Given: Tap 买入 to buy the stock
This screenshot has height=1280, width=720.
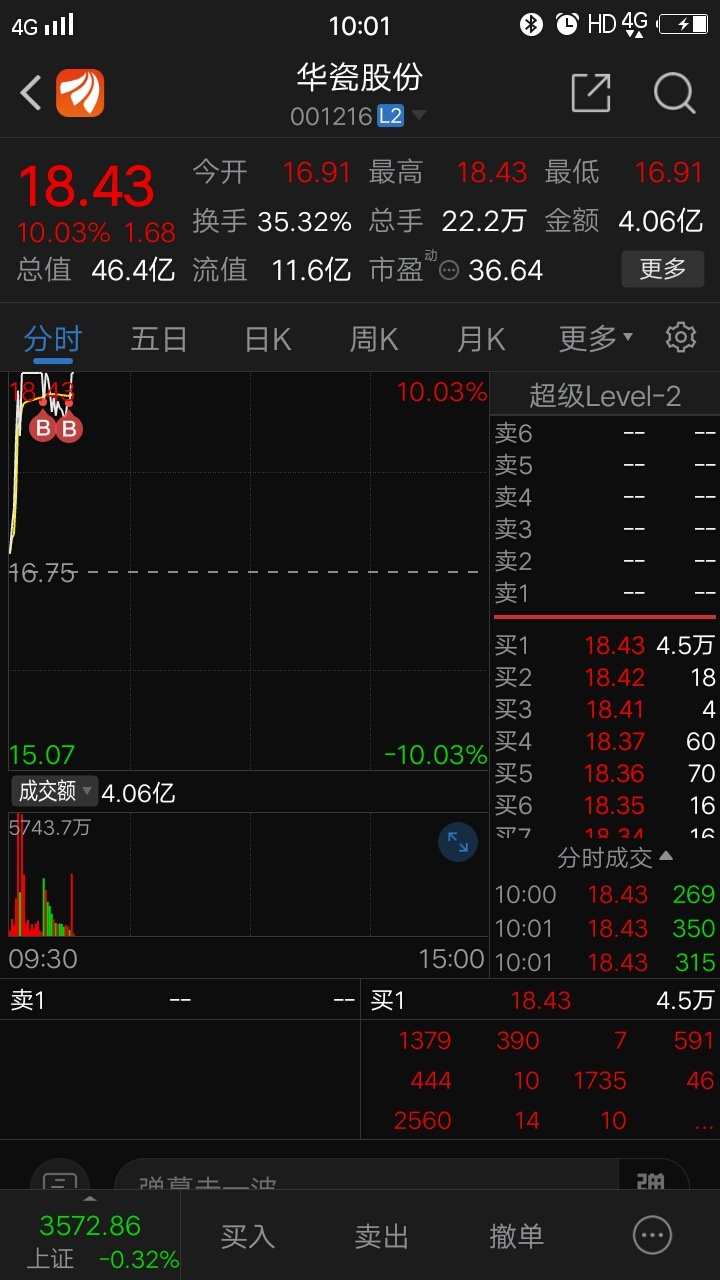Looking at the screenshot, I should point(247,1236).
